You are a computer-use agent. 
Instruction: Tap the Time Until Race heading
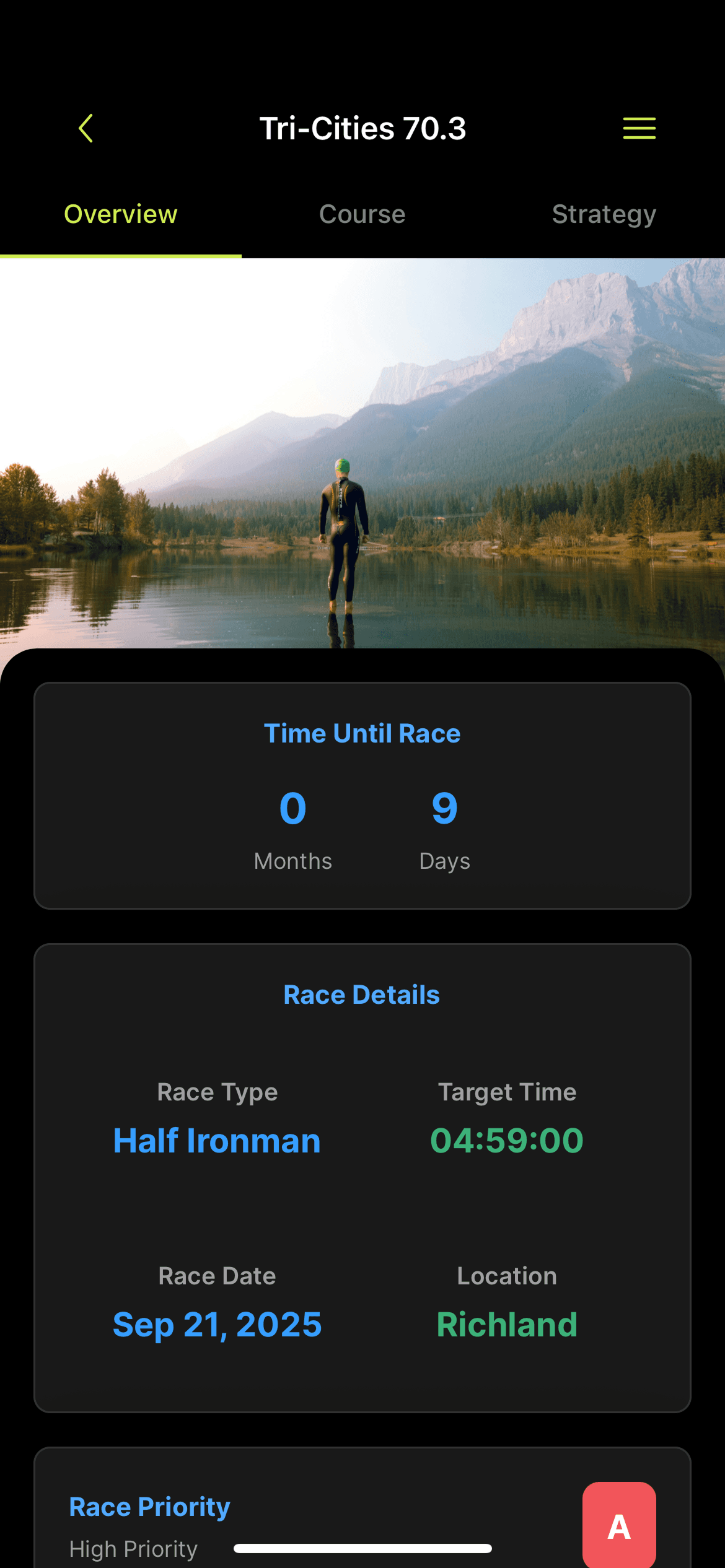pos(362,733)
